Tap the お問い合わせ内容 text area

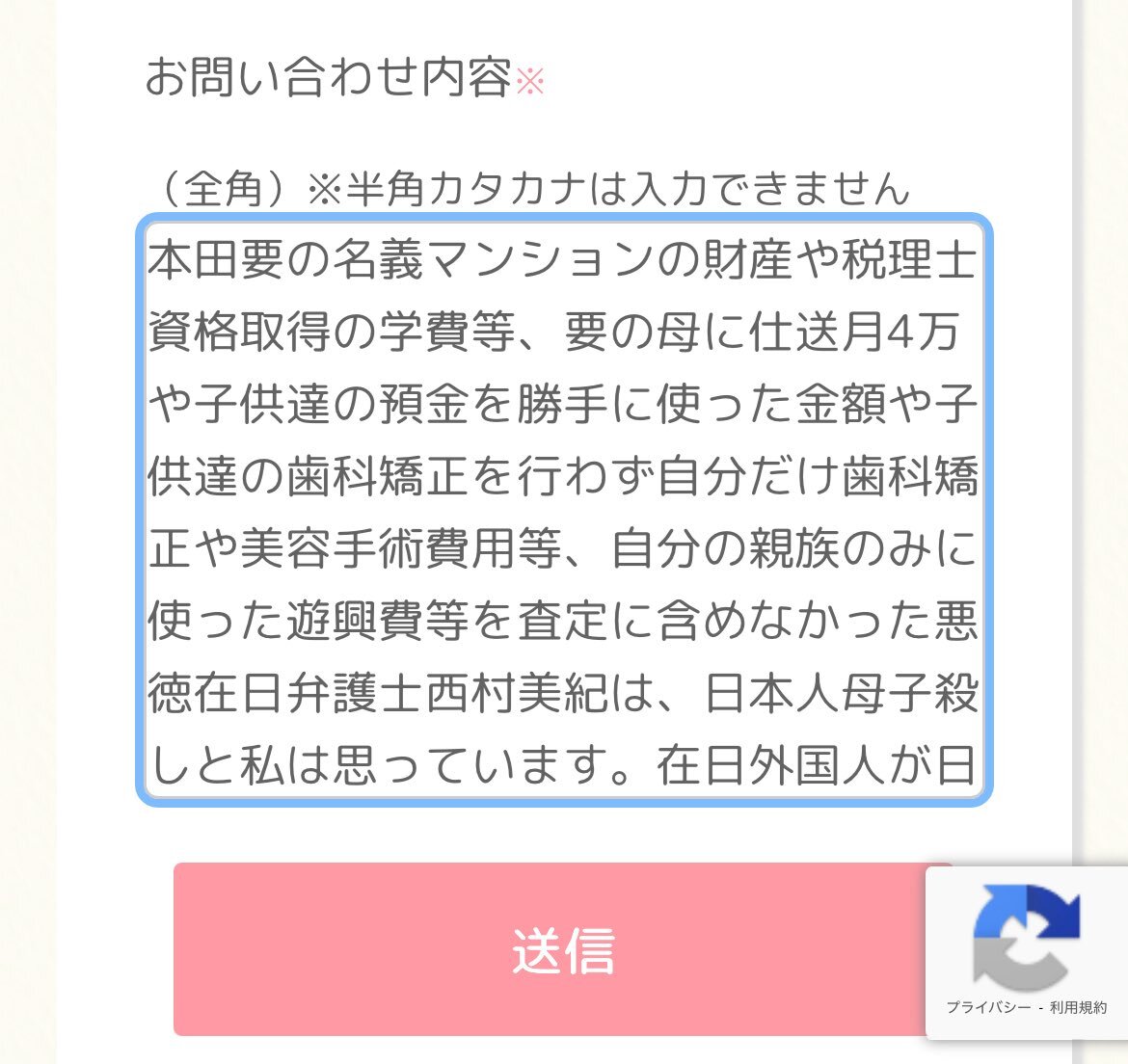(x=564, y=511)
